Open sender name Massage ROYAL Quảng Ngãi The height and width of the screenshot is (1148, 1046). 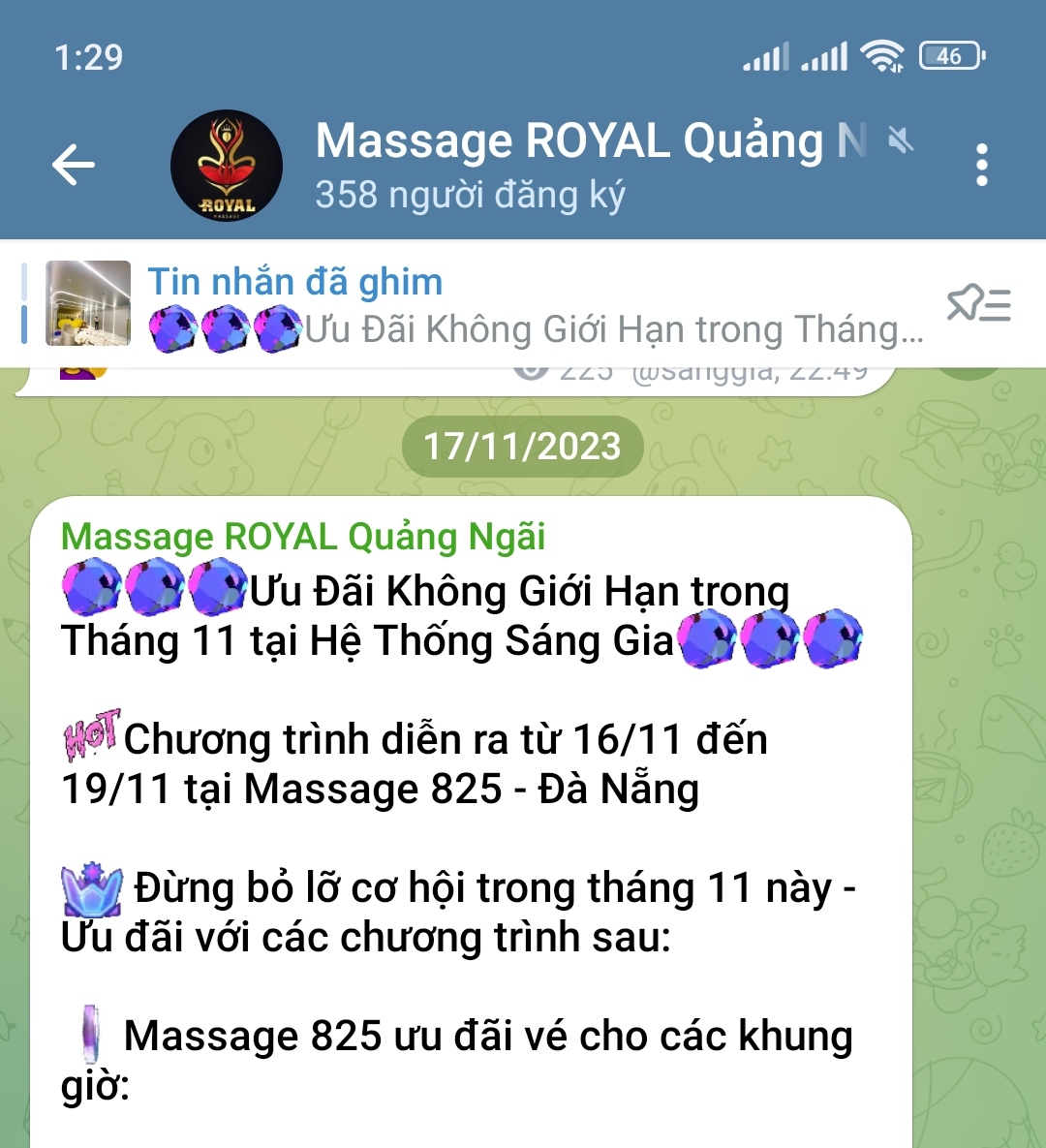[x=303, y=536]
